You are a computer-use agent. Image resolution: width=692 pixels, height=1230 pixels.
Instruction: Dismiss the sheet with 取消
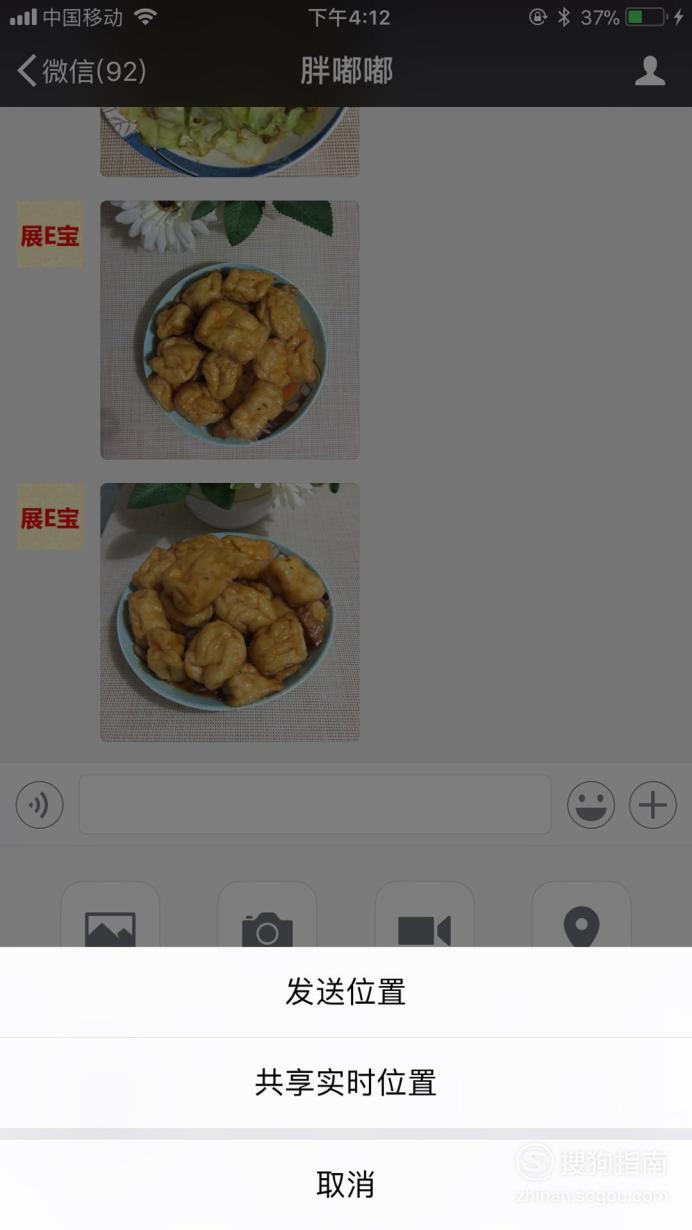pos(346,1185)
